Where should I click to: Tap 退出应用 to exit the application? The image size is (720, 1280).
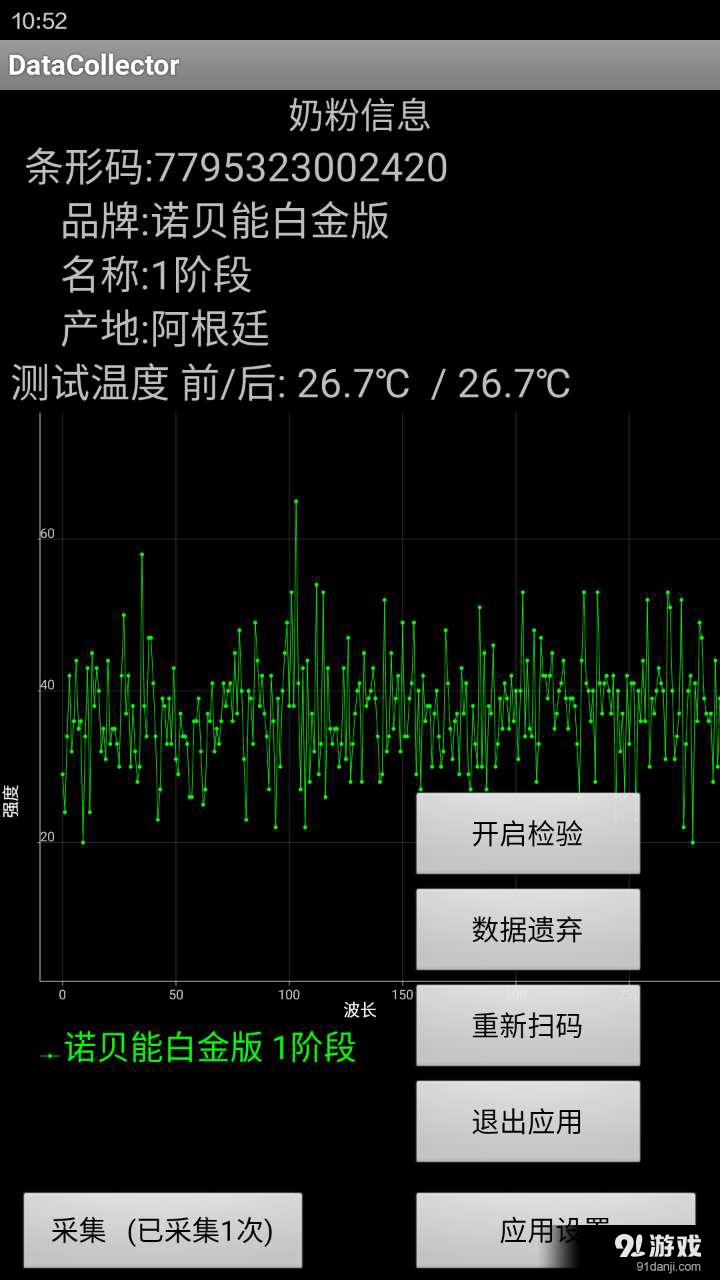pos(528,1120)
